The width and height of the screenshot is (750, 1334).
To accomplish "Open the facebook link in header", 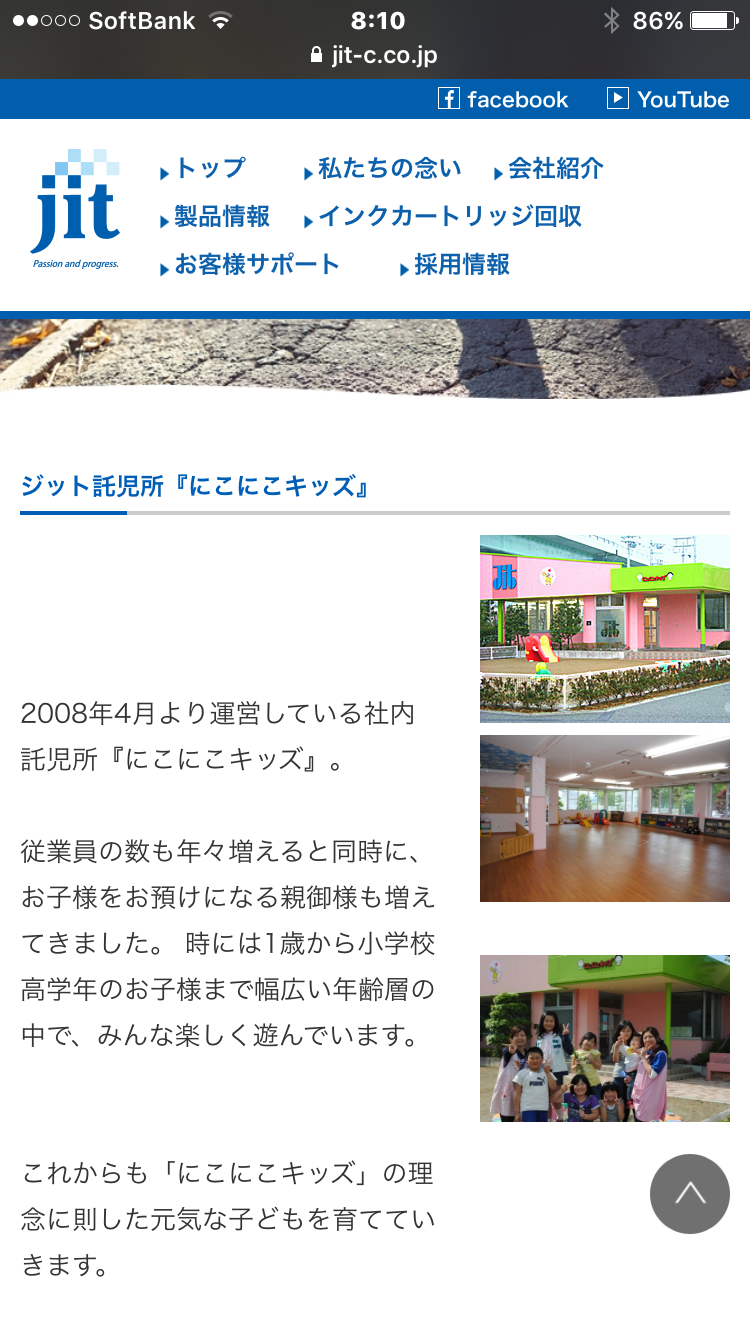I will pyautogui.click(x=503, y=99).
